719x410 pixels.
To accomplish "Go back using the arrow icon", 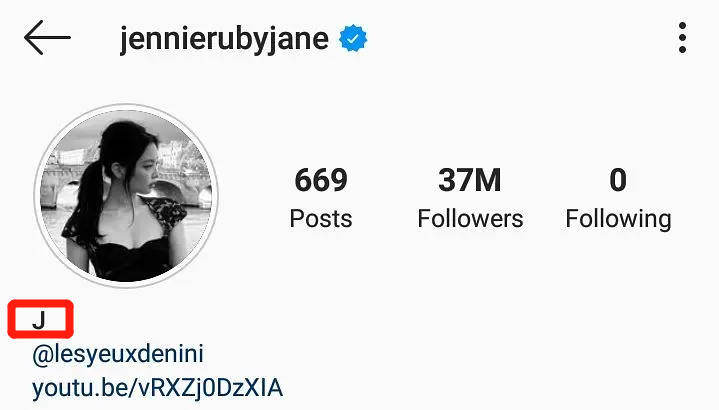I will click(47, 39).
